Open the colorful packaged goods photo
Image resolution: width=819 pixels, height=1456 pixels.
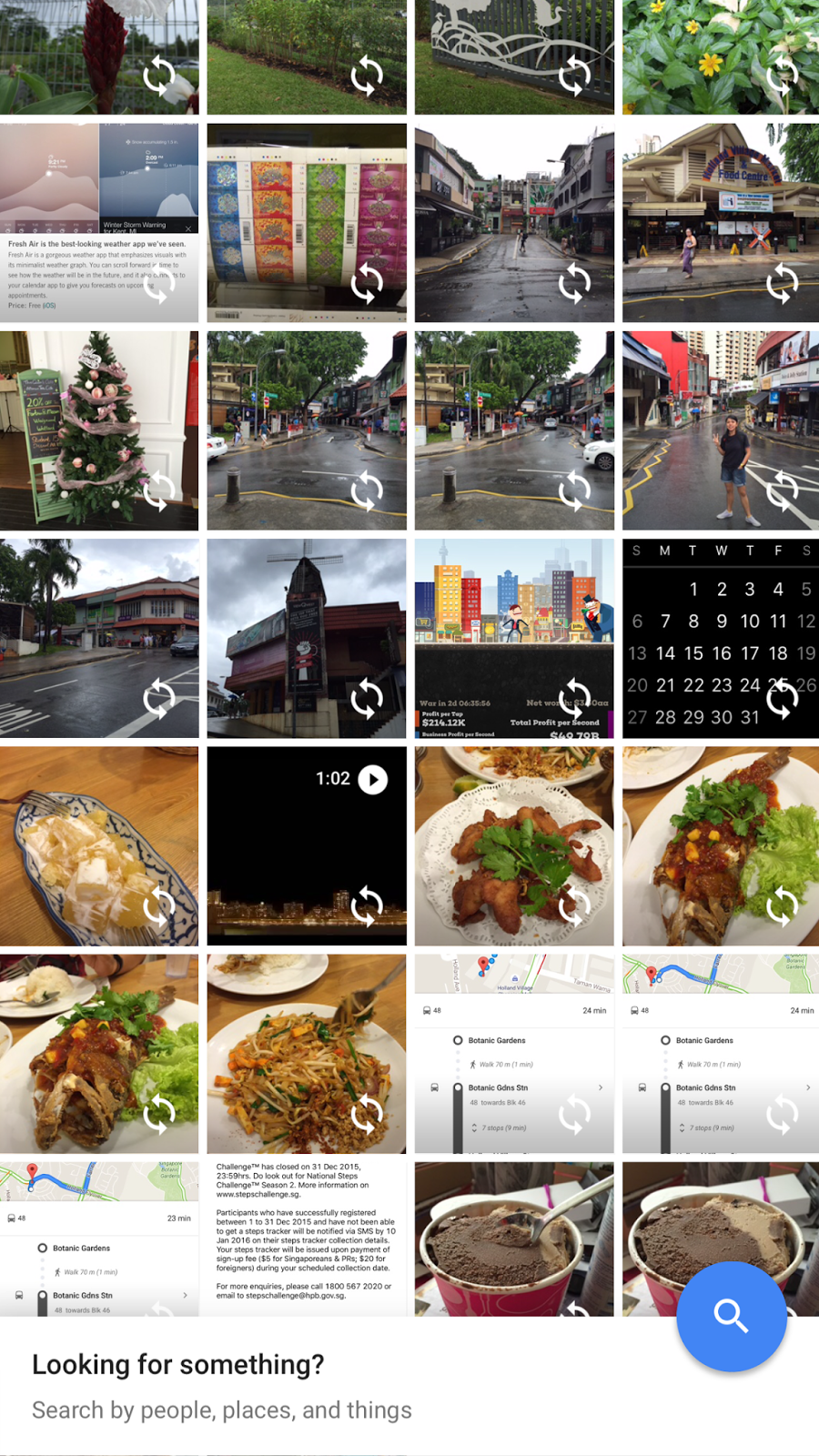point(307,223)
